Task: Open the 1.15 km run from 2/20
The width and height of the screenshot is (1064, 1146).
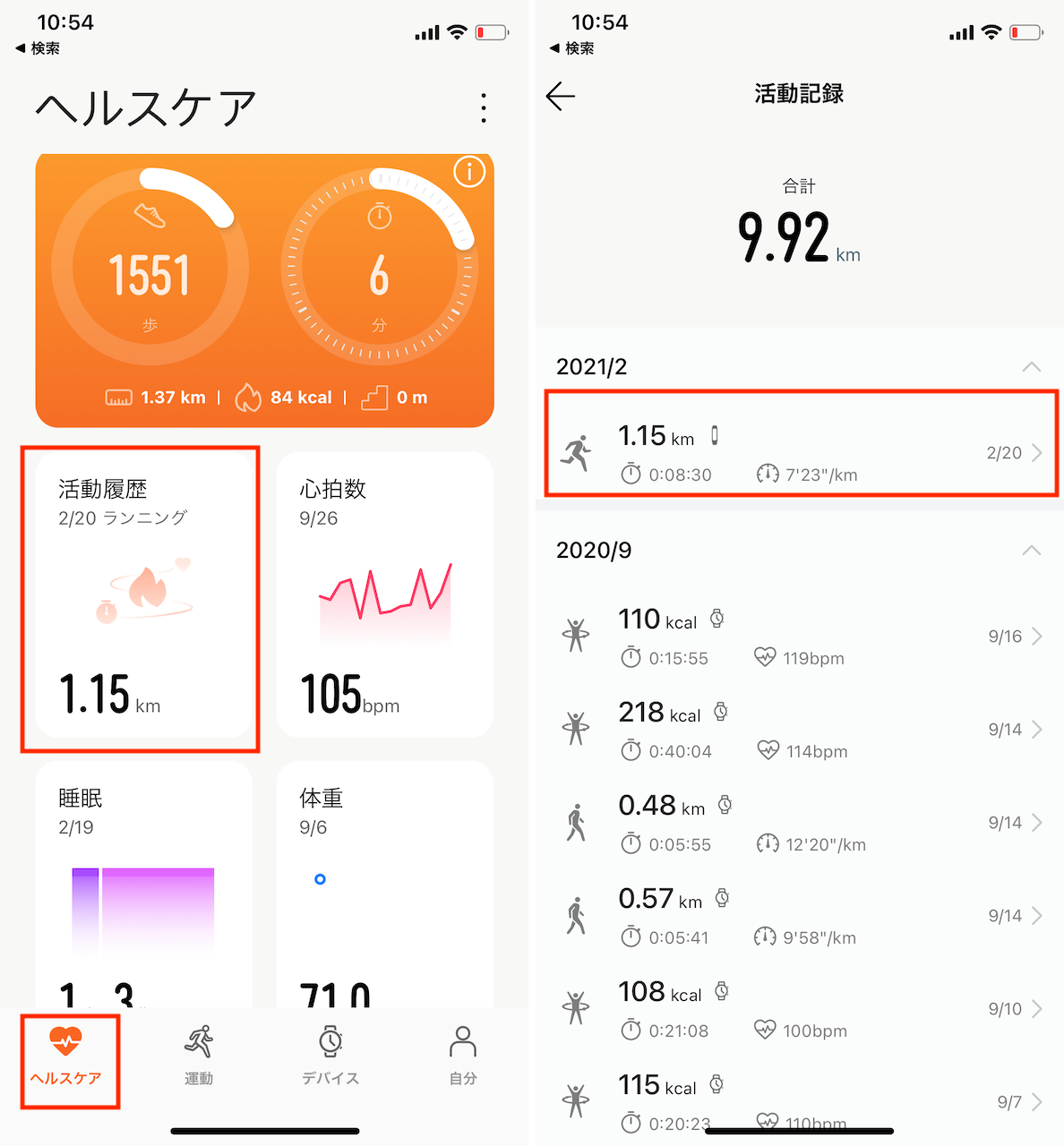Action: point(800,452)
